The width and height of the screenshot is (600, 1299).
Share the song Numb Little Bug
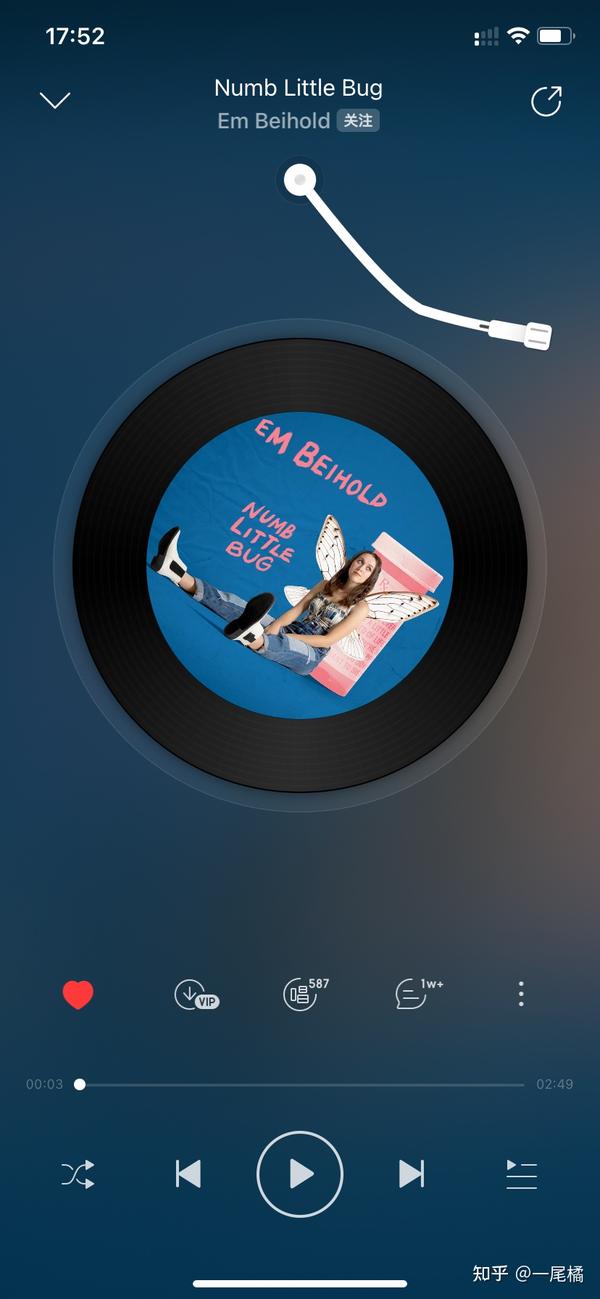tap(546, 100)
